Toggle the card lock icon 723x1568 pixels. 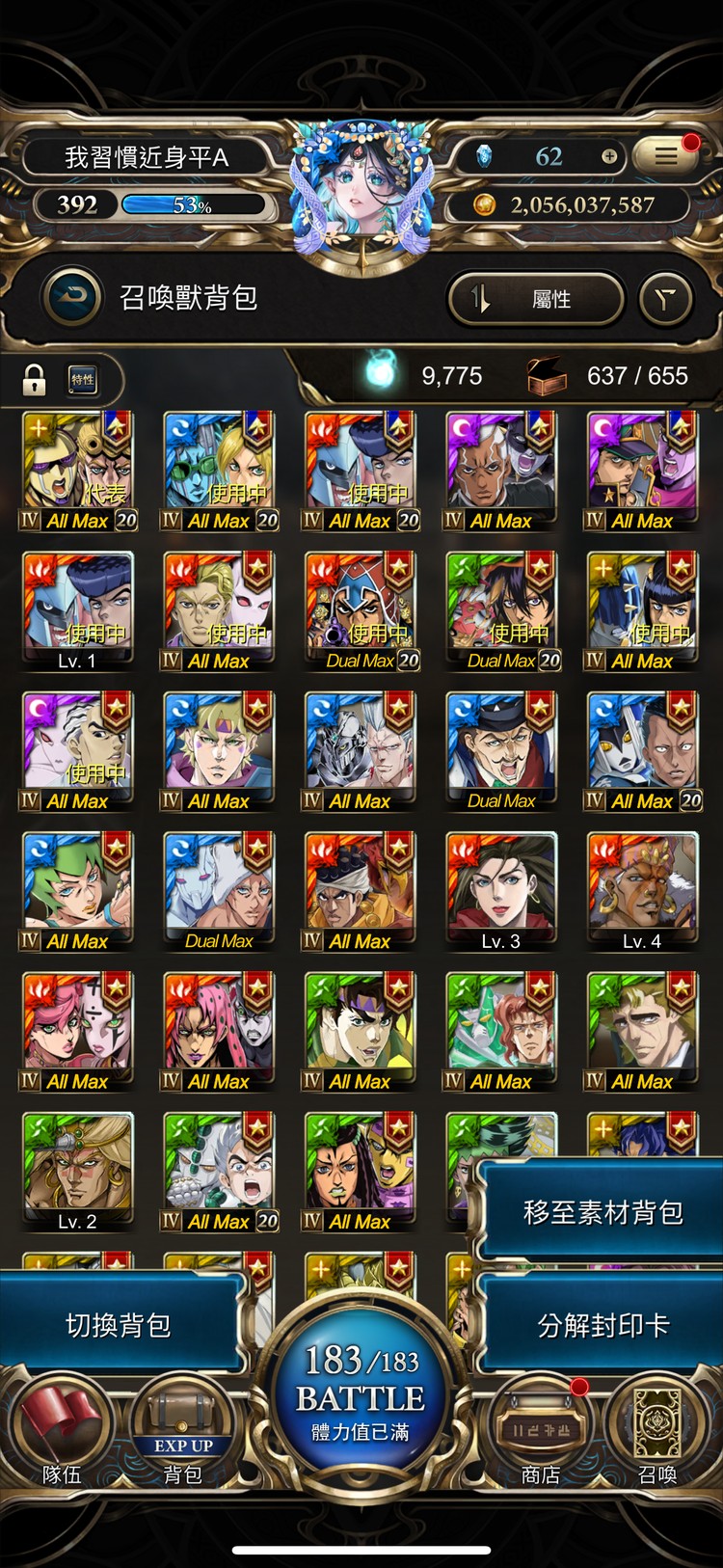pyautogui.click(x=35, y=380)
